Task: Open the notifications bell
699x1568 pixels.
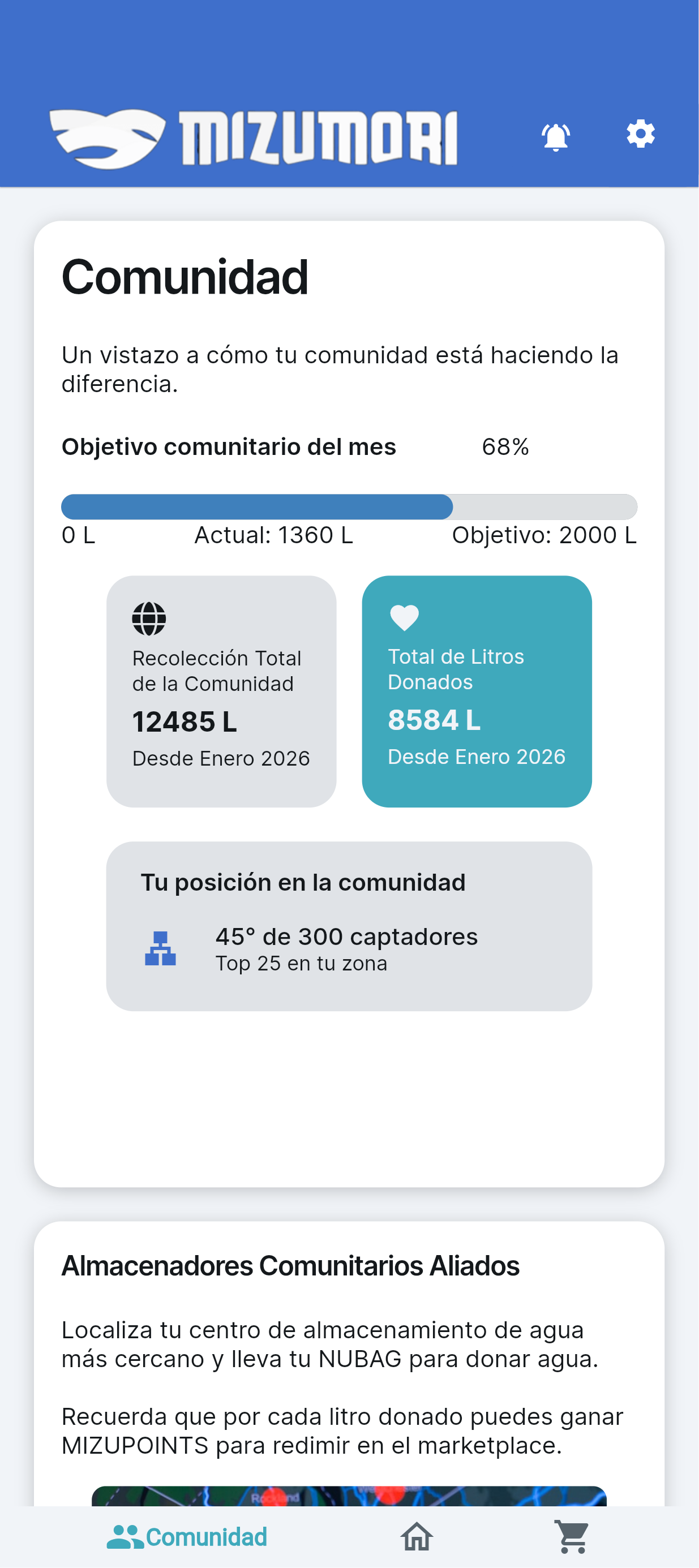Action: click(x=555, y=137)
